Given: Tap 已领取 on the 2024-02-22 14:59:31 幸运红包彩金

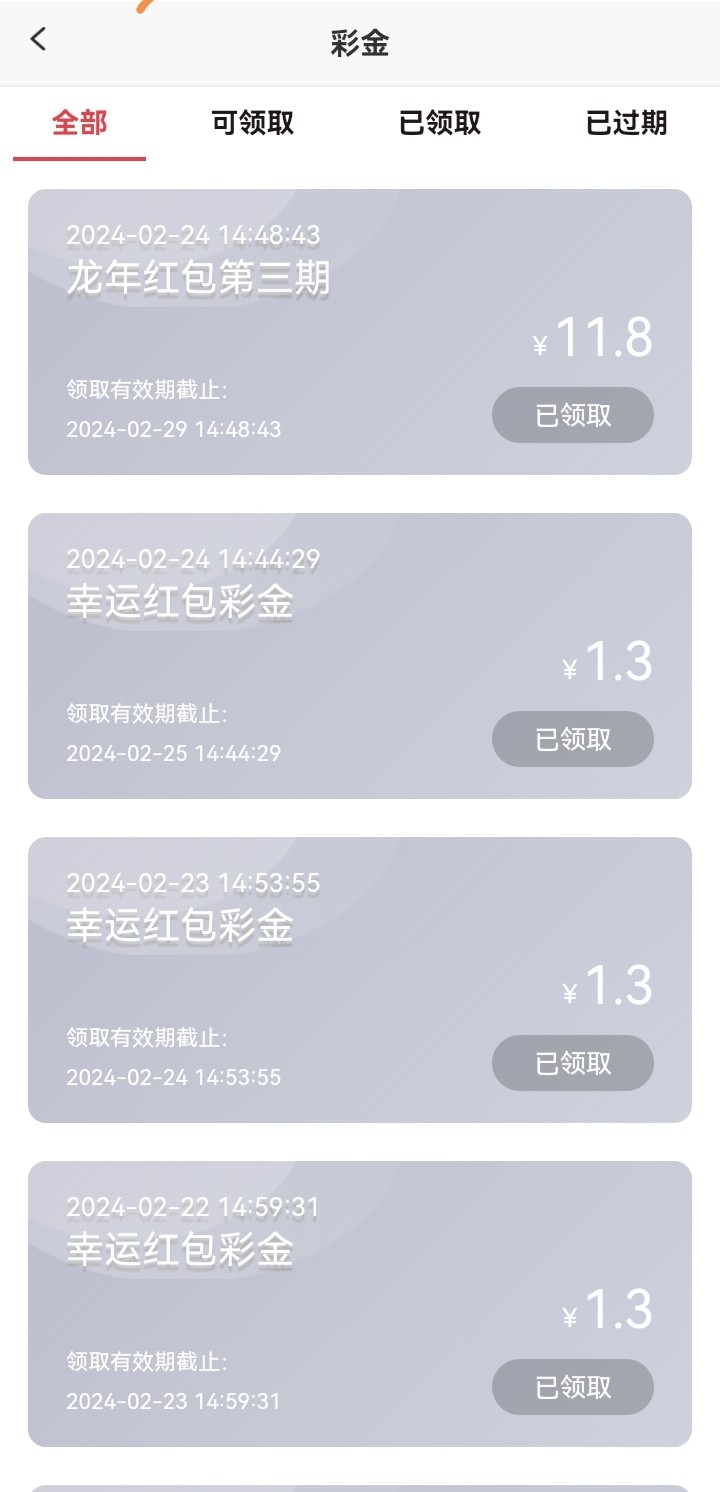Looking at the screenshot, I should (573, 1387).
